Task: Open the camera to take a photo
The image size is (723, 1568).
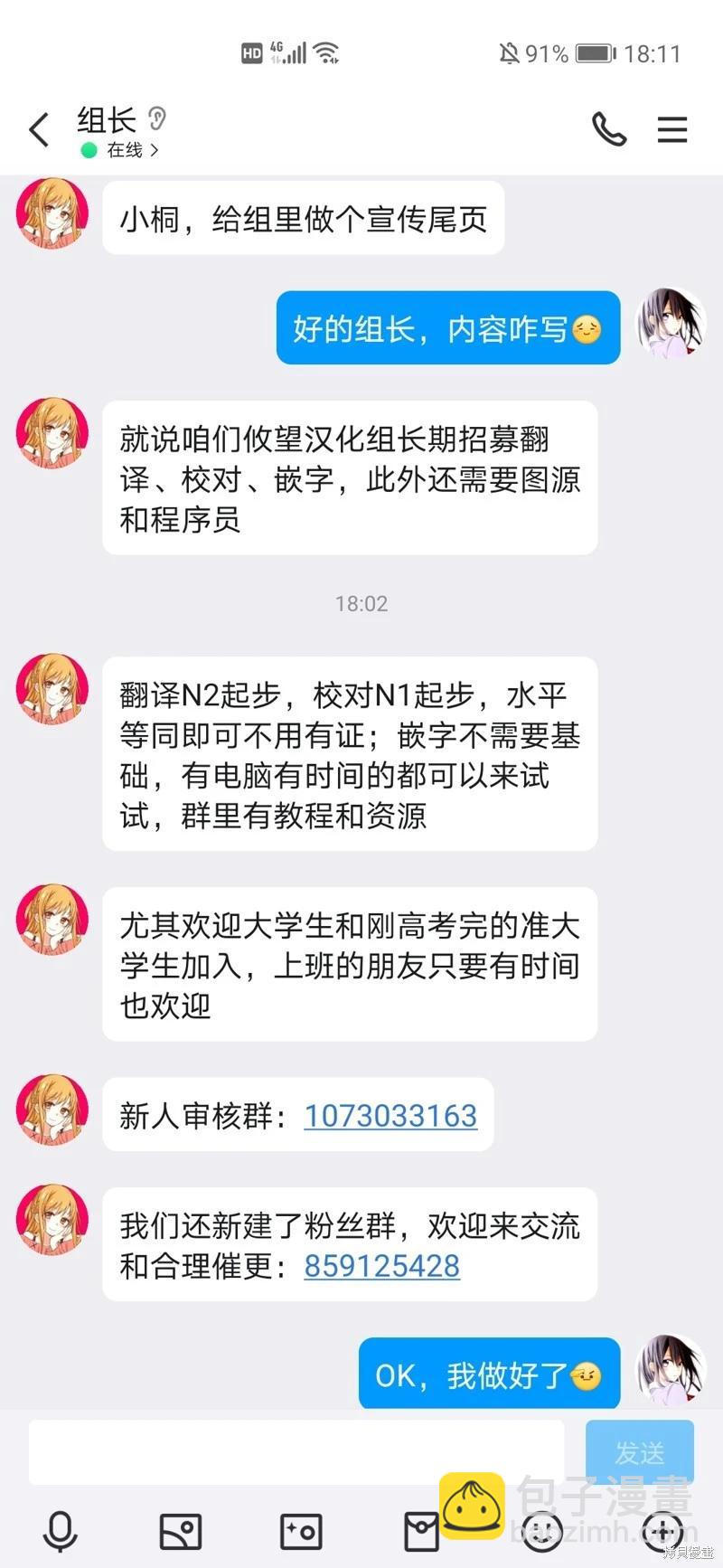Action: pos(300,1531)
